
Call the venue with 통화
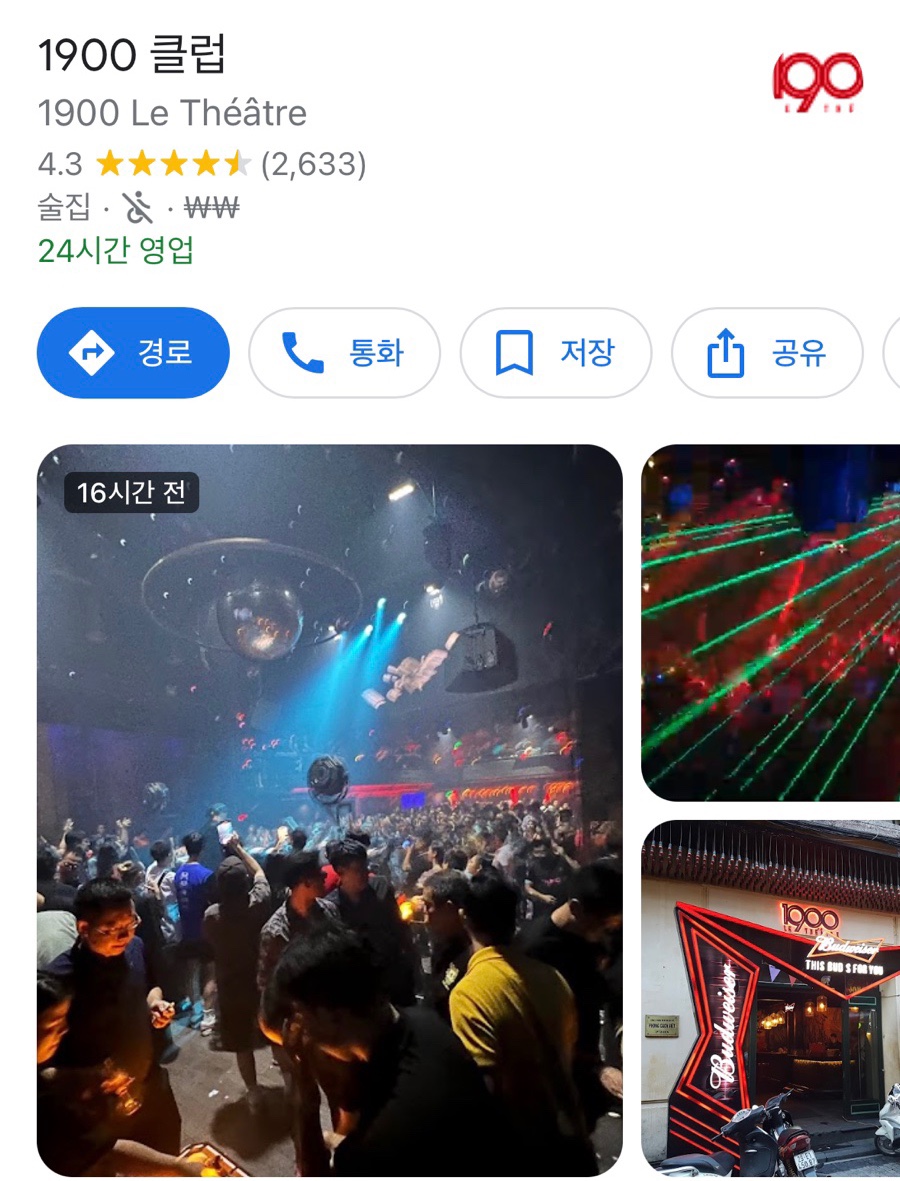[x=344, y=353]
